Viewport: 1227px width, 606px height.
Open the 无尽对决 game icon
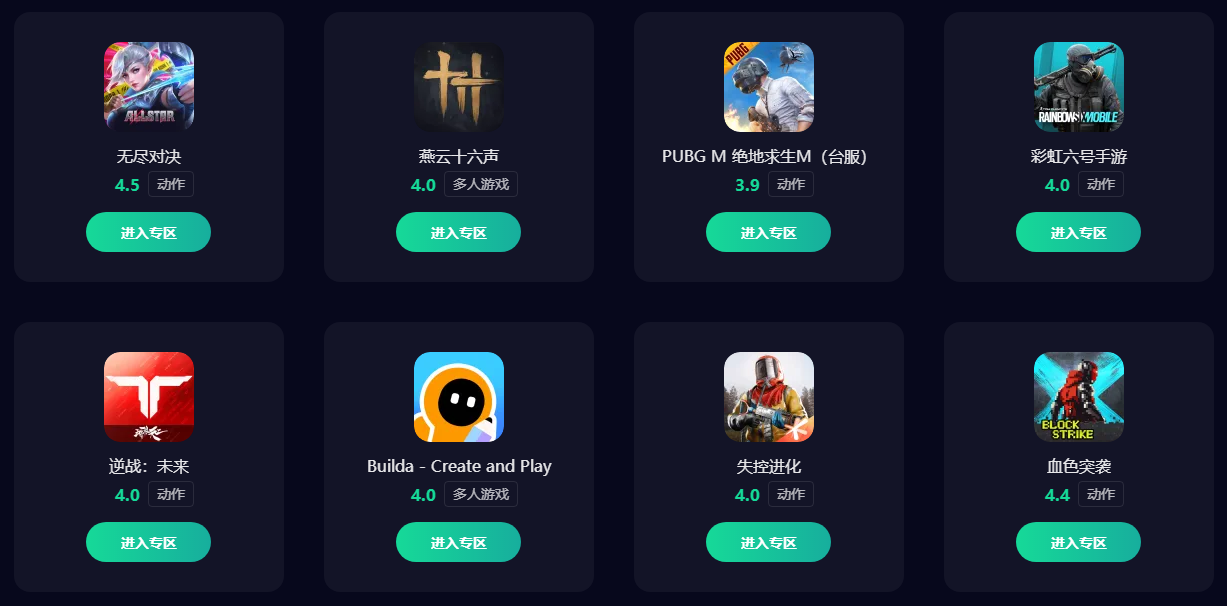click(149, 87)
